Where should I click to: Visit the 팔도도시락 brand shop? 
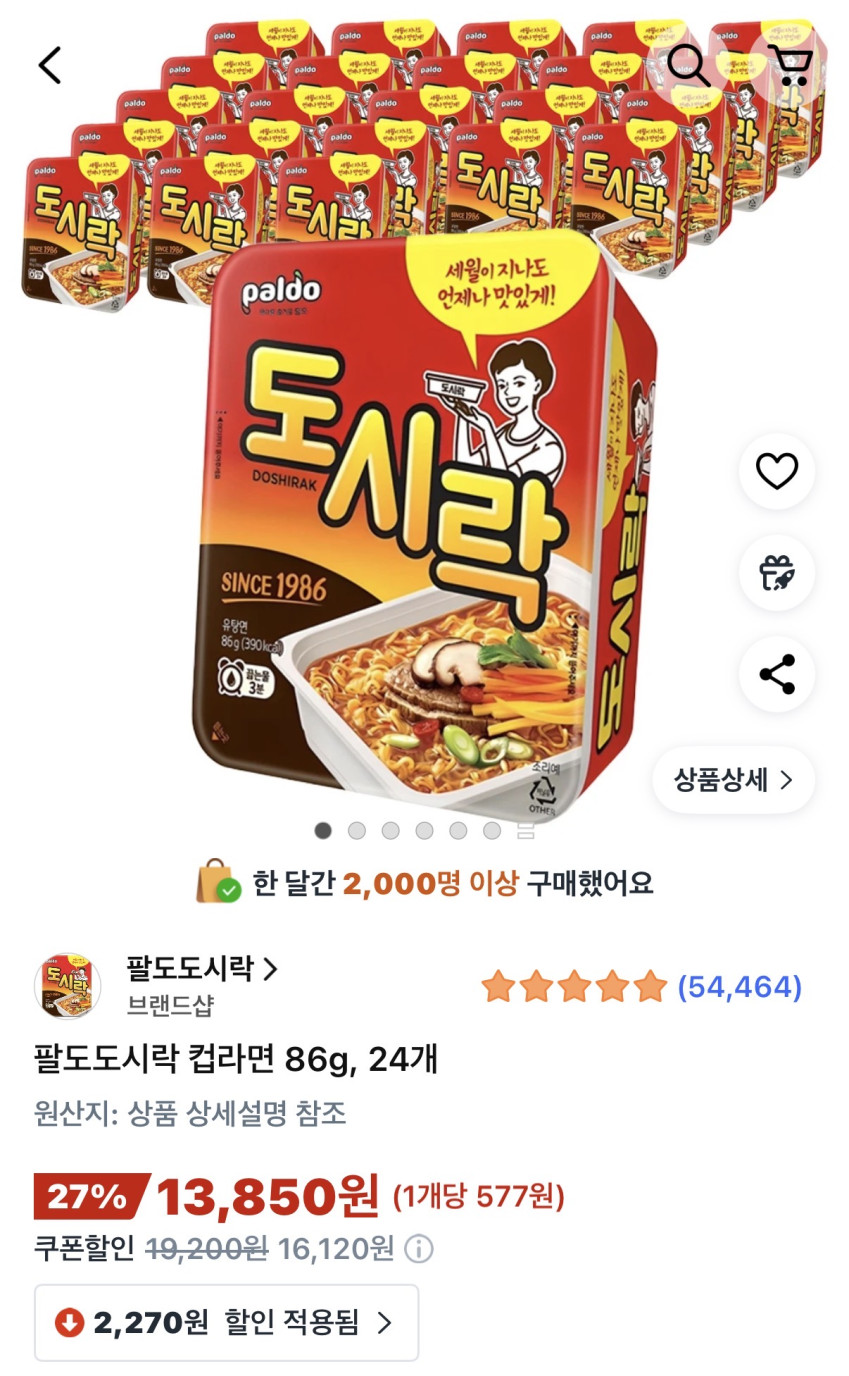(201, 968)
